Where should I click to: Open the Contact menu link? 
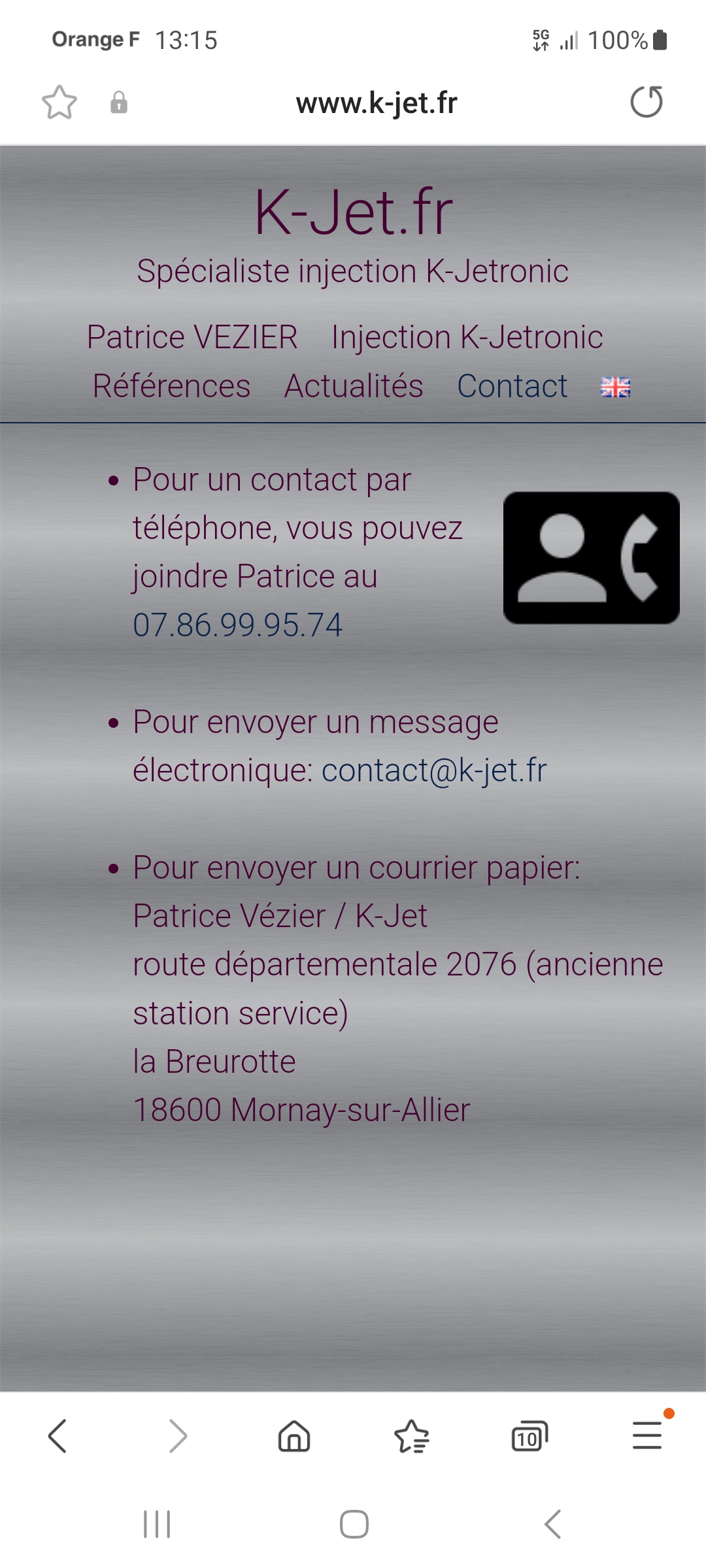(x=512, y=386)
